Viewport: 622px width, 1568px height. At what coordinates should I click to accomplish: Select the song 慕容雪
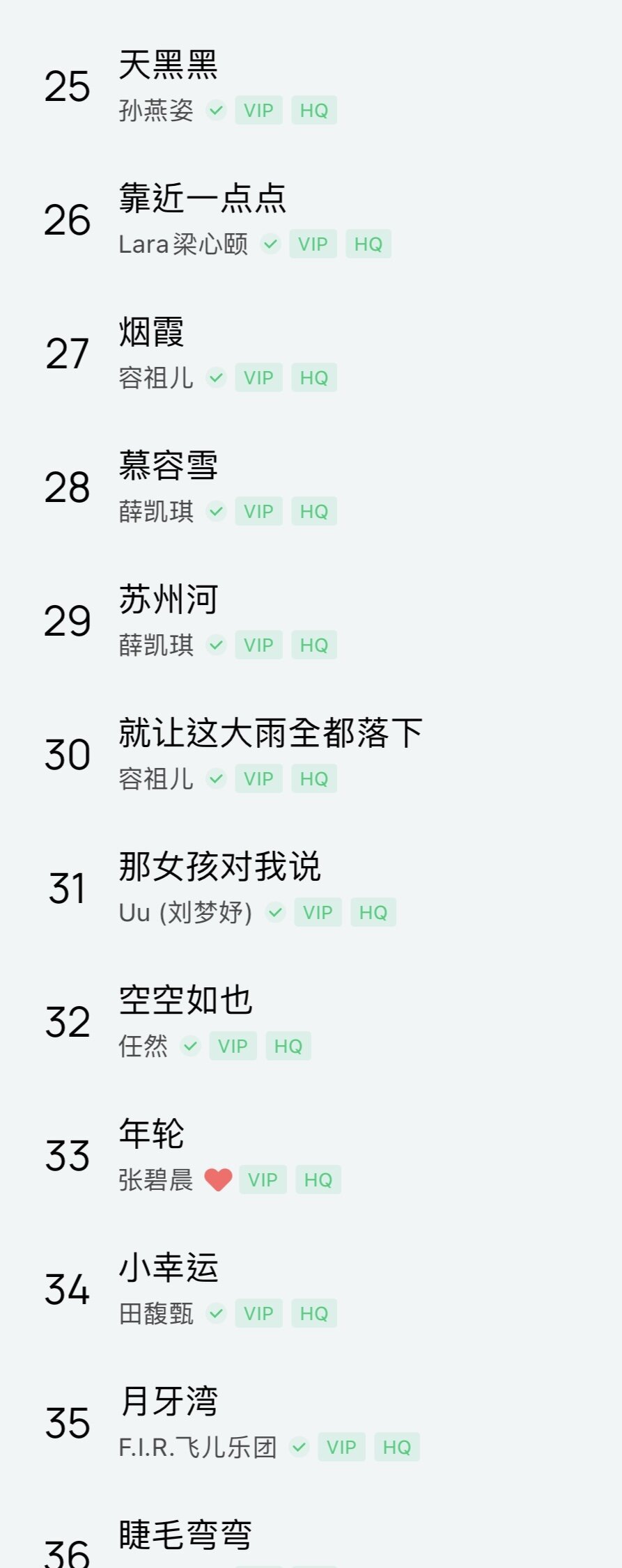(168, 467)
